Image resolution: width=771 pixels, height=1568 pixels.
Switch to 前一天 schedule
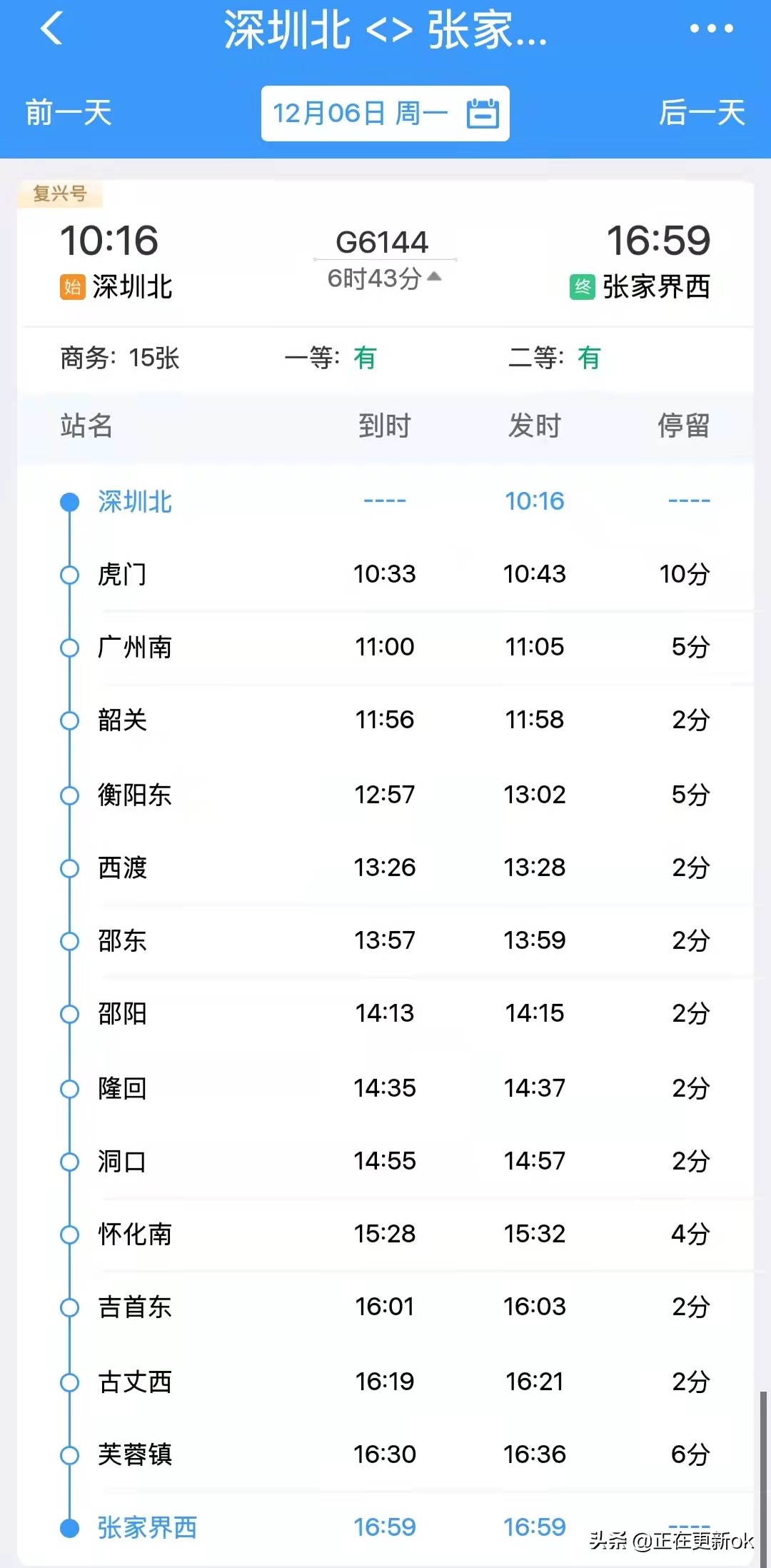click(x=69, y=111)
